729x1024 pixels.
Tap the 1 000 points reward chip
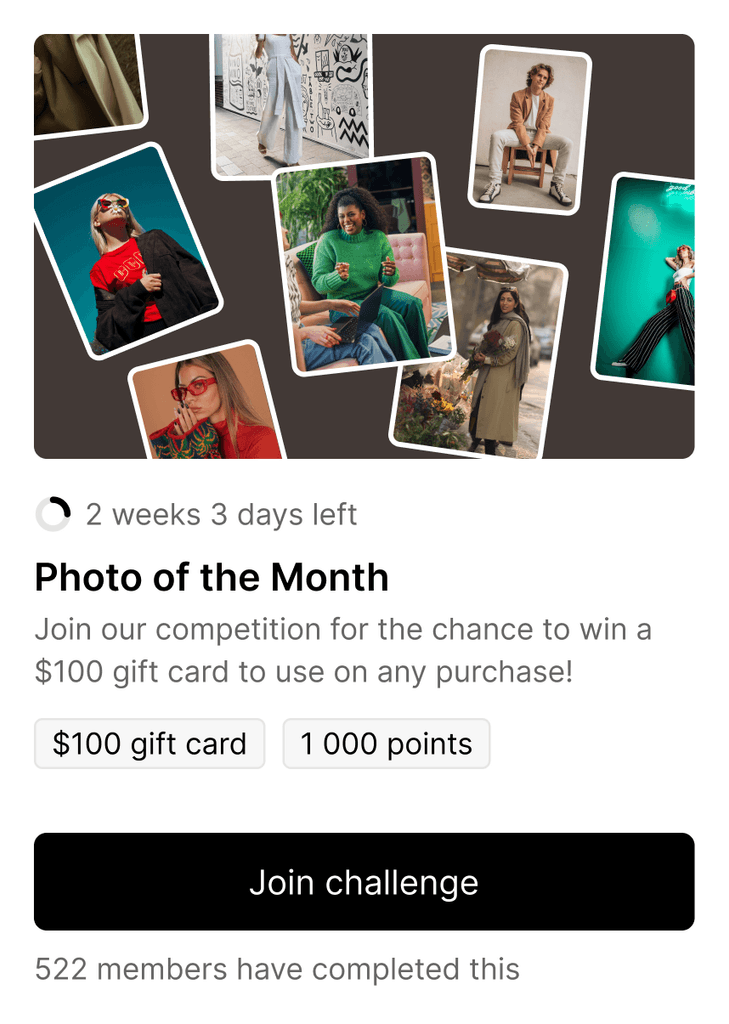pos(386,743)
